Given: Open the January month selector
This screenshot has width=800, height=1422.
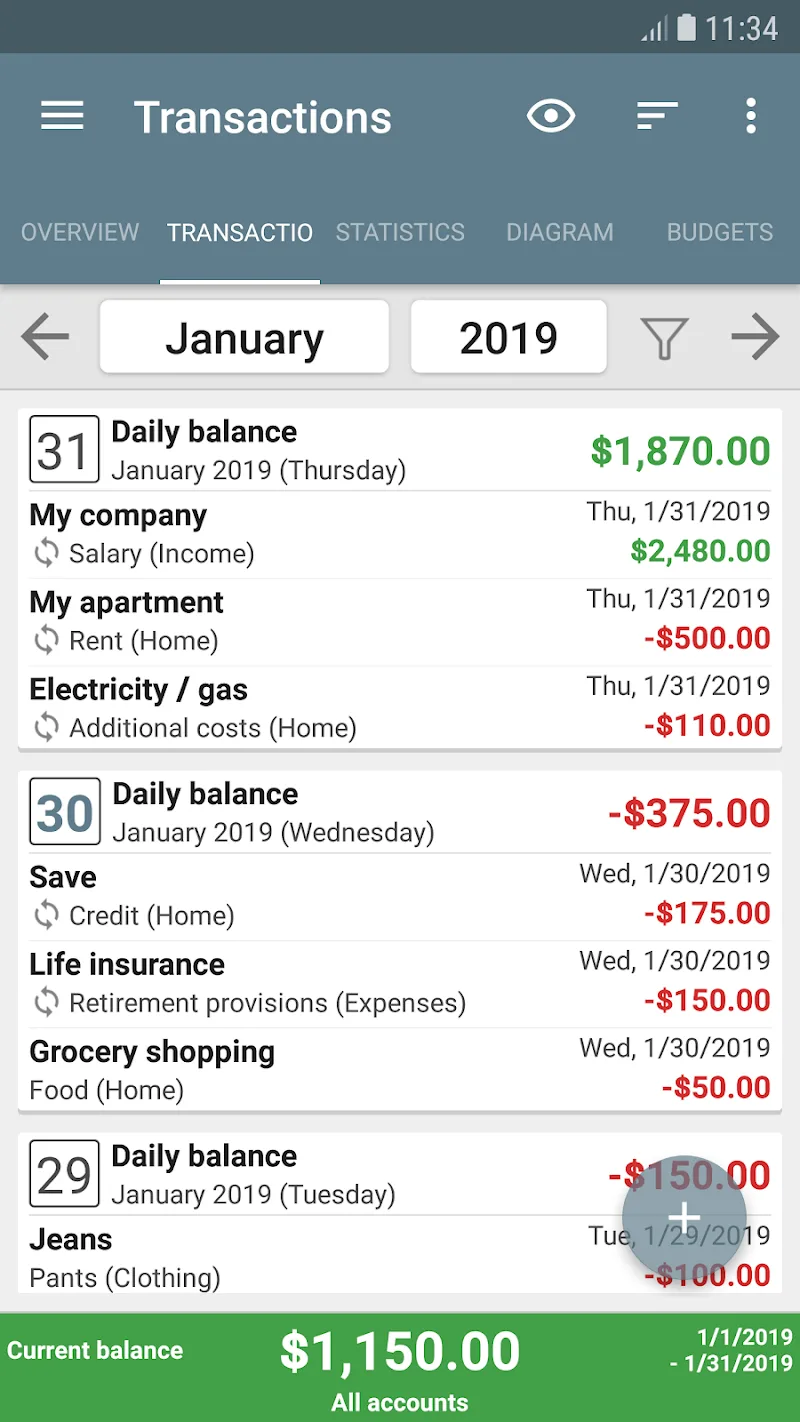Looking at the screenshot, I should coord(244,337).
